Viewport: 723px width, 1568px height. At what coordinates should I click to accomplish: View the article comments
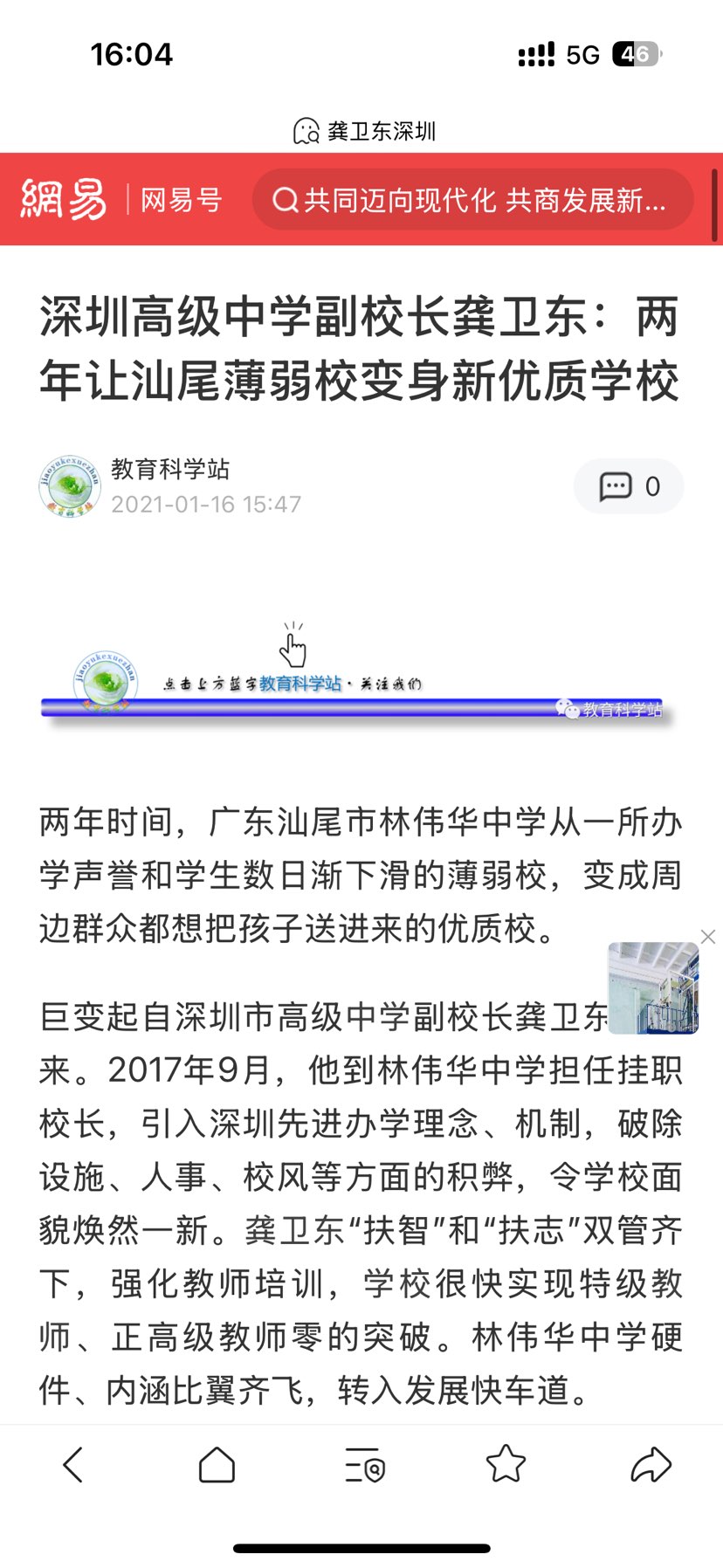click(629, 486)
